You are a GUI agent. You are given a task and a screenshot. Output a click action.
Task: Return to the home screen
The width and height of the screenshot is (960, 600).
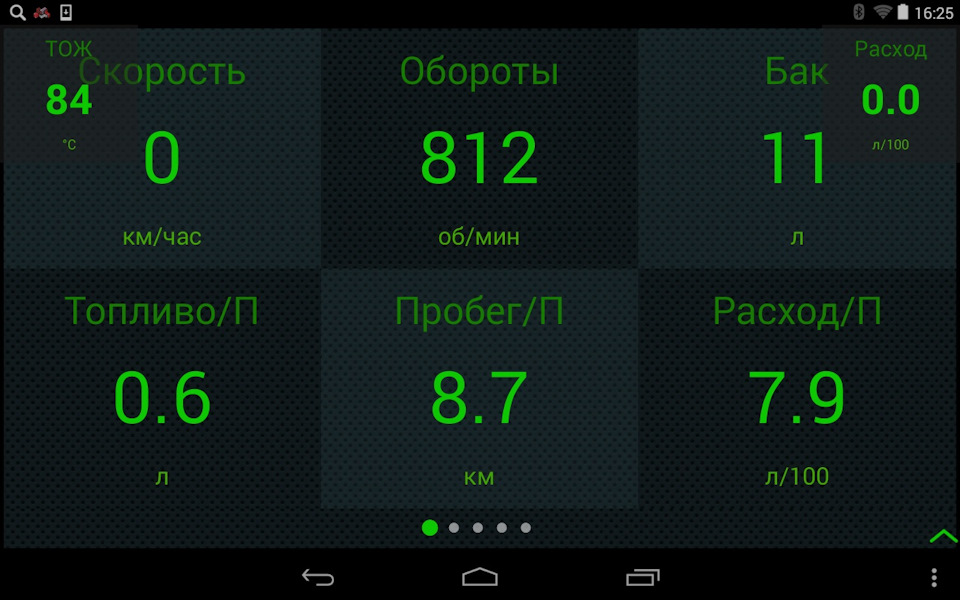pyautogui.click(x=480, y=577)
